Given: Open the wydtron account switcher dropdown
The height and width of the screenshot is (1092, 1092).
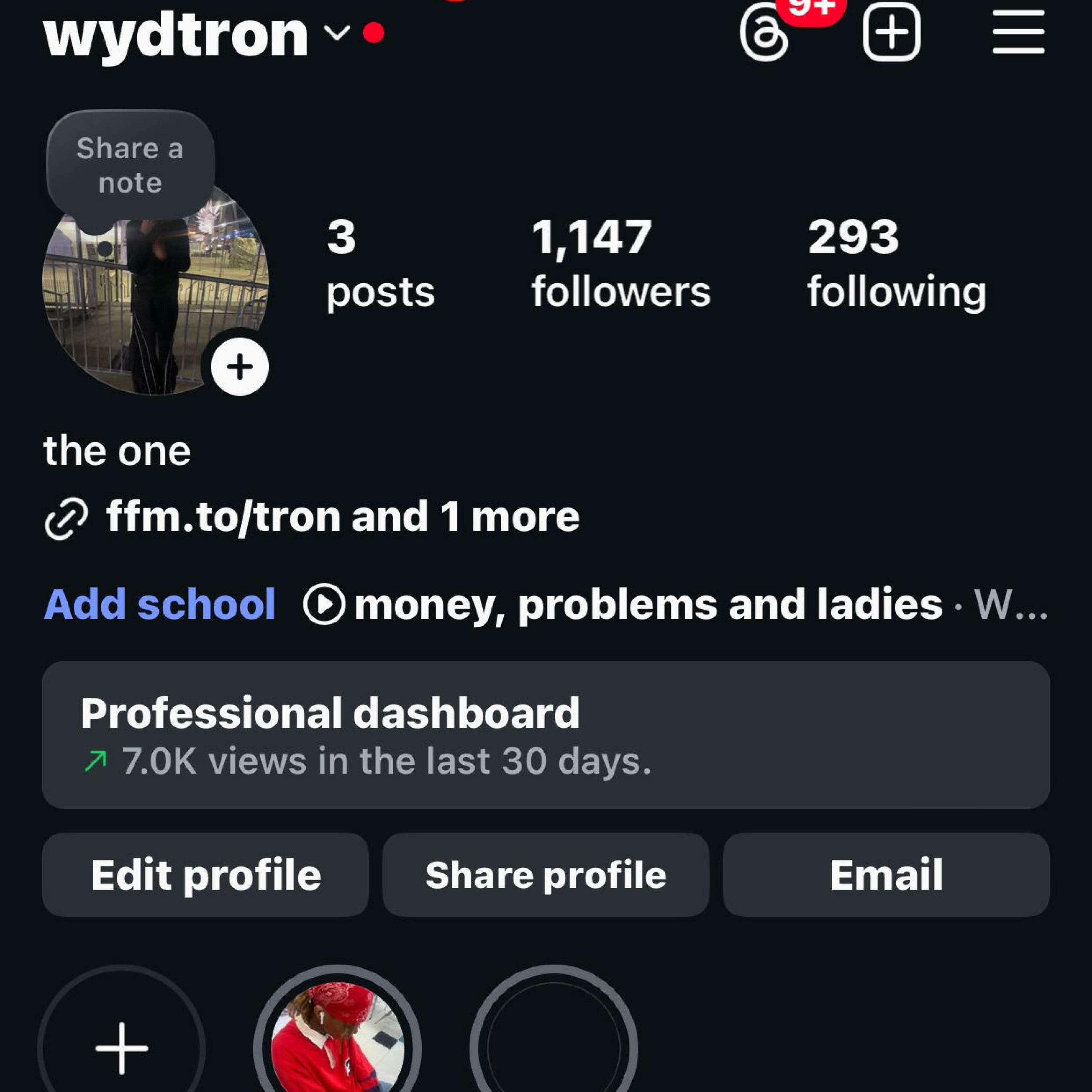Looking at the screenshot, I should (x=337, y=34).
